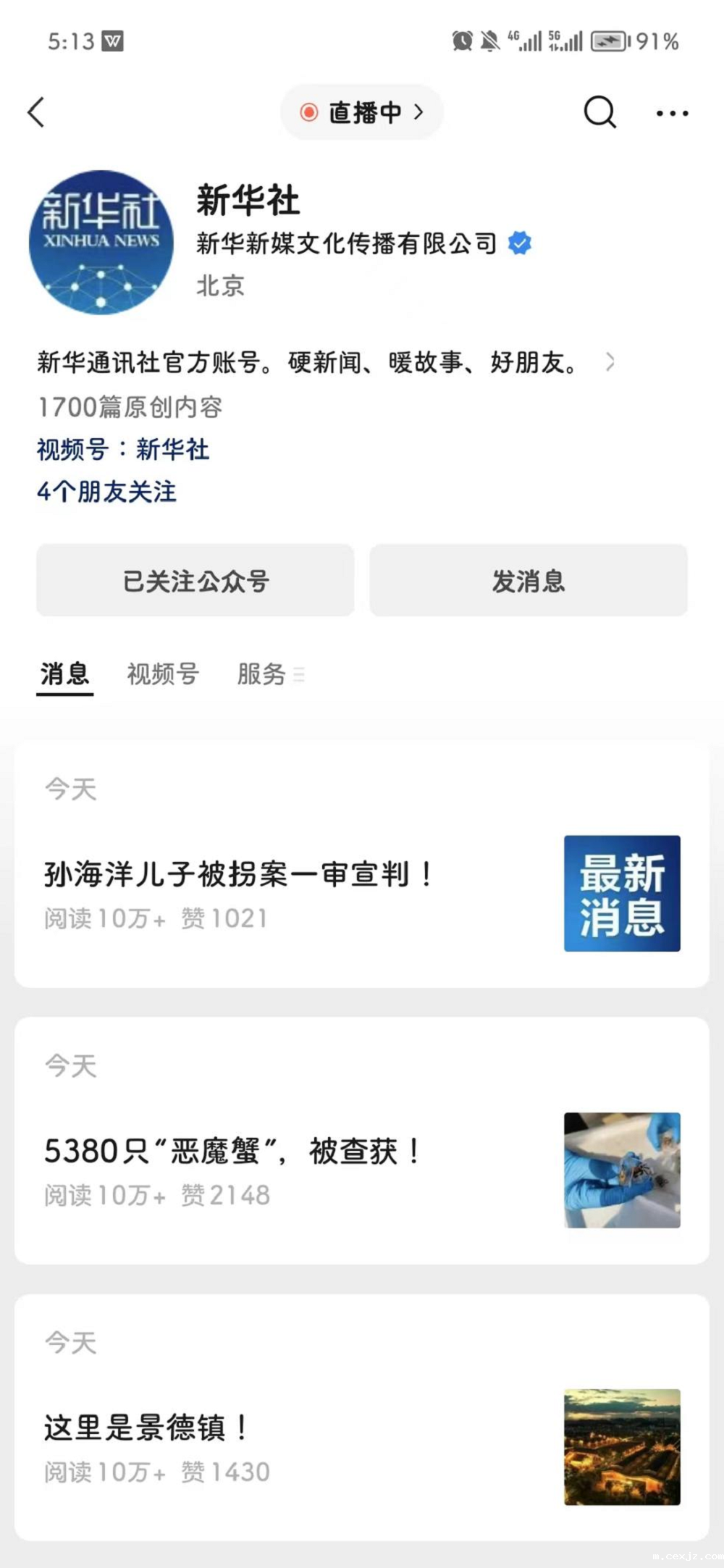Open article 孙海洋儿子被拐案一审宣判
Screen dimensions: 724x1568
239,875
